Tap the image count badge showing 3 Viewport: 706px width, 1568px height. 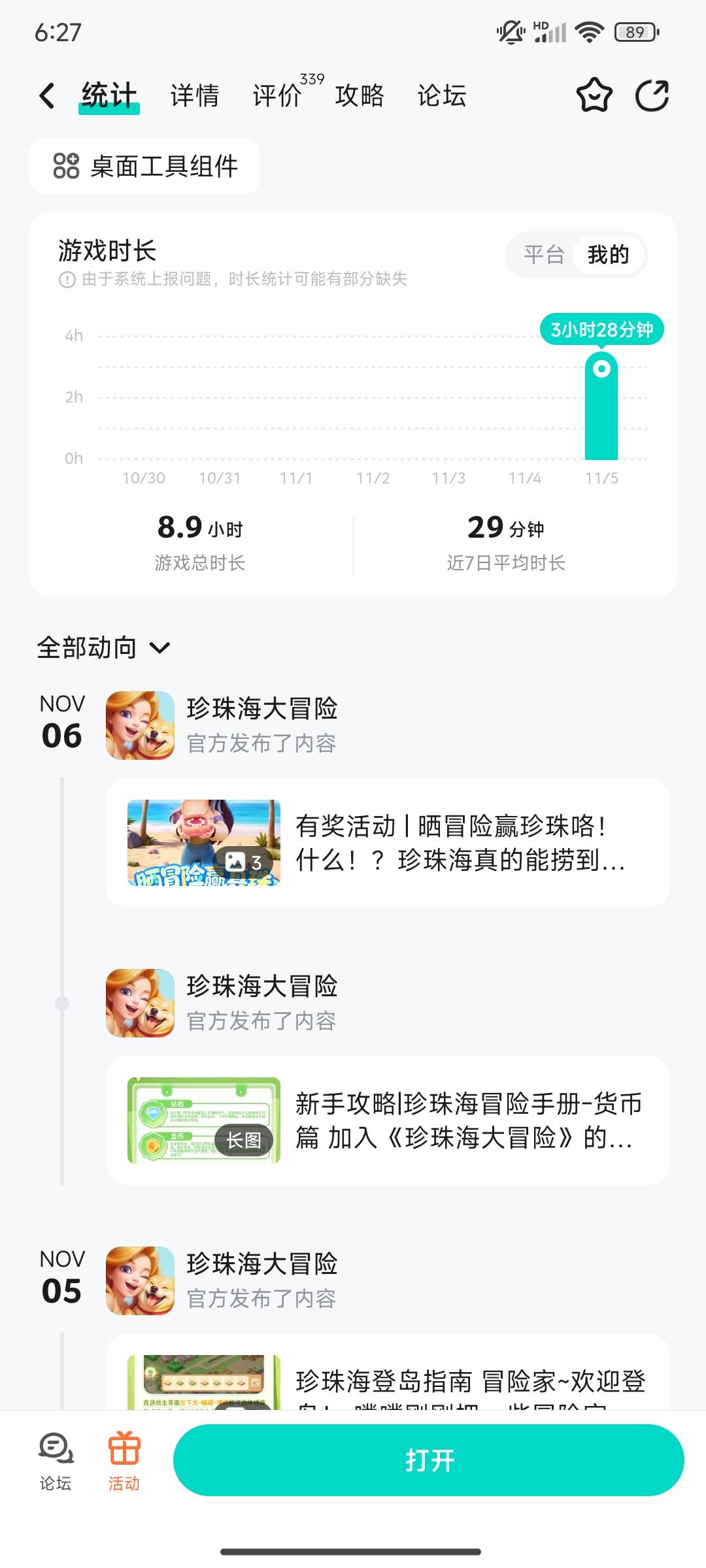243,861
